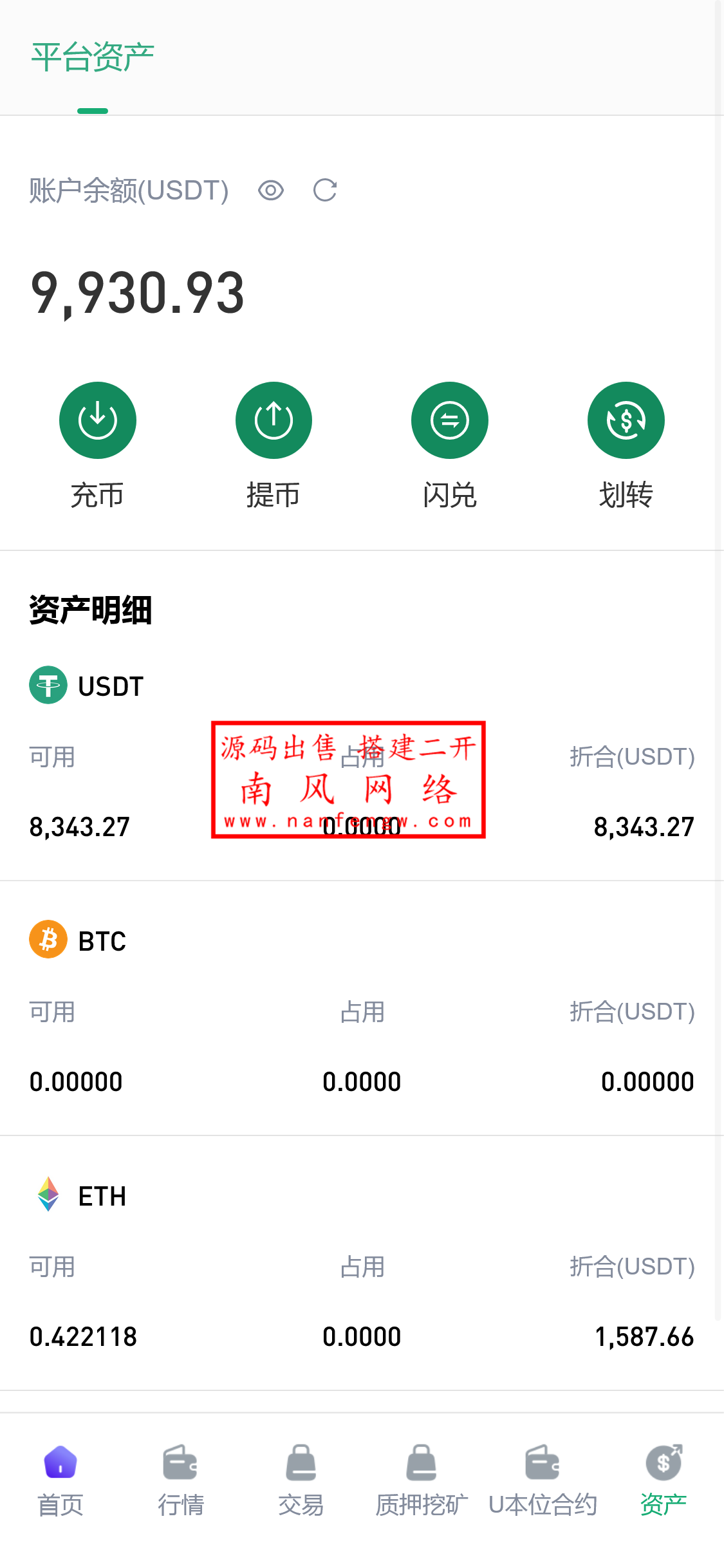Click the ETH Ethereum coin icon

48,1195
